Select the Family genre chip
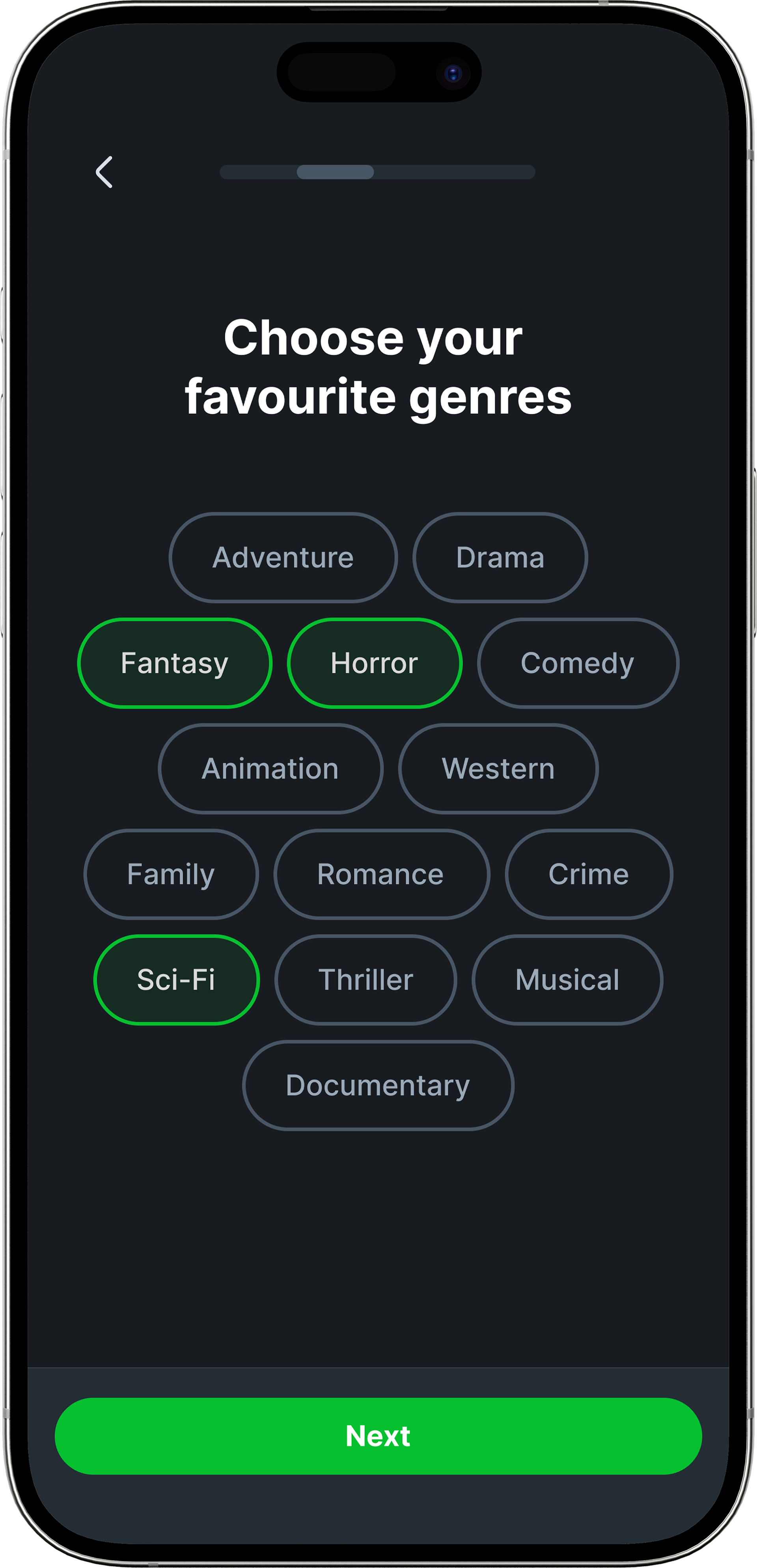The width and height of the screenshot is (757, 1568). pyautogui.click(x=171, y=874)
